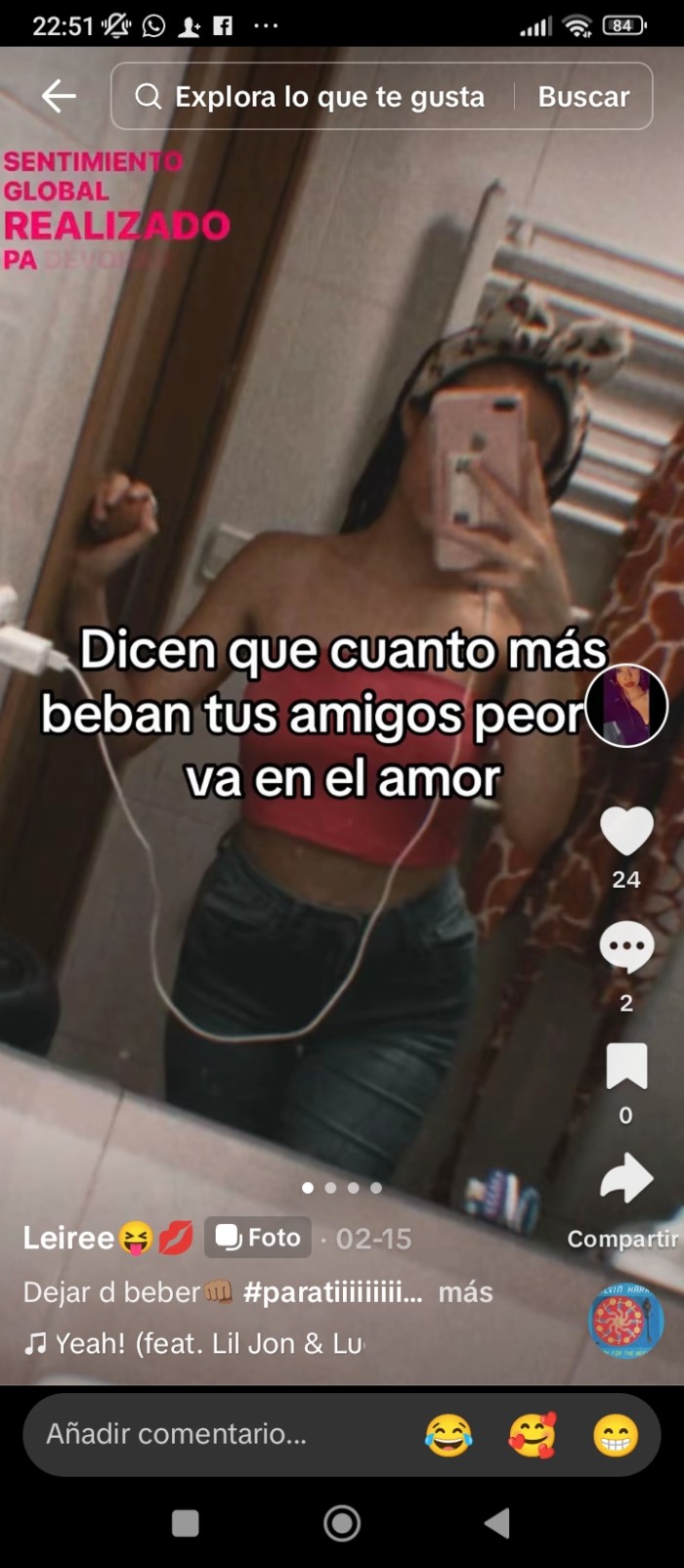Viewport: 684px width, 1568px height.
Task: Open the 'Explora lo que te gusta' search field
Action: click(322, 97)
